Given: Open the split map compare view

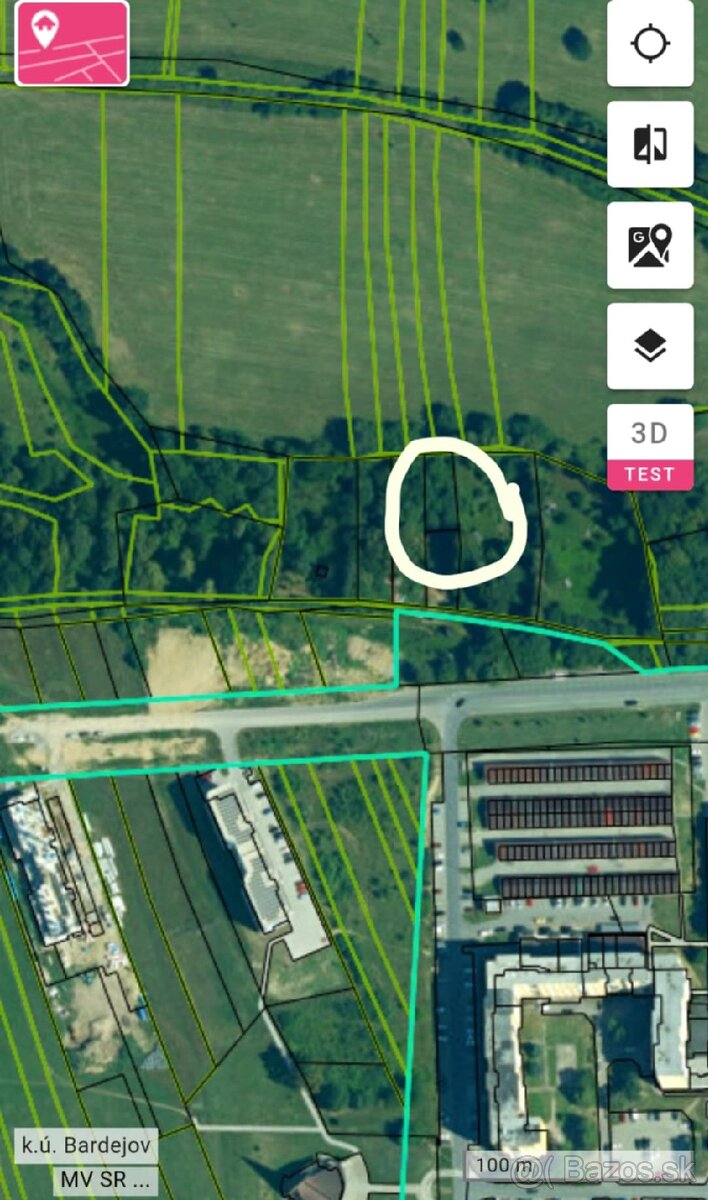Looking at the screenshot, I should coord(650,145).
